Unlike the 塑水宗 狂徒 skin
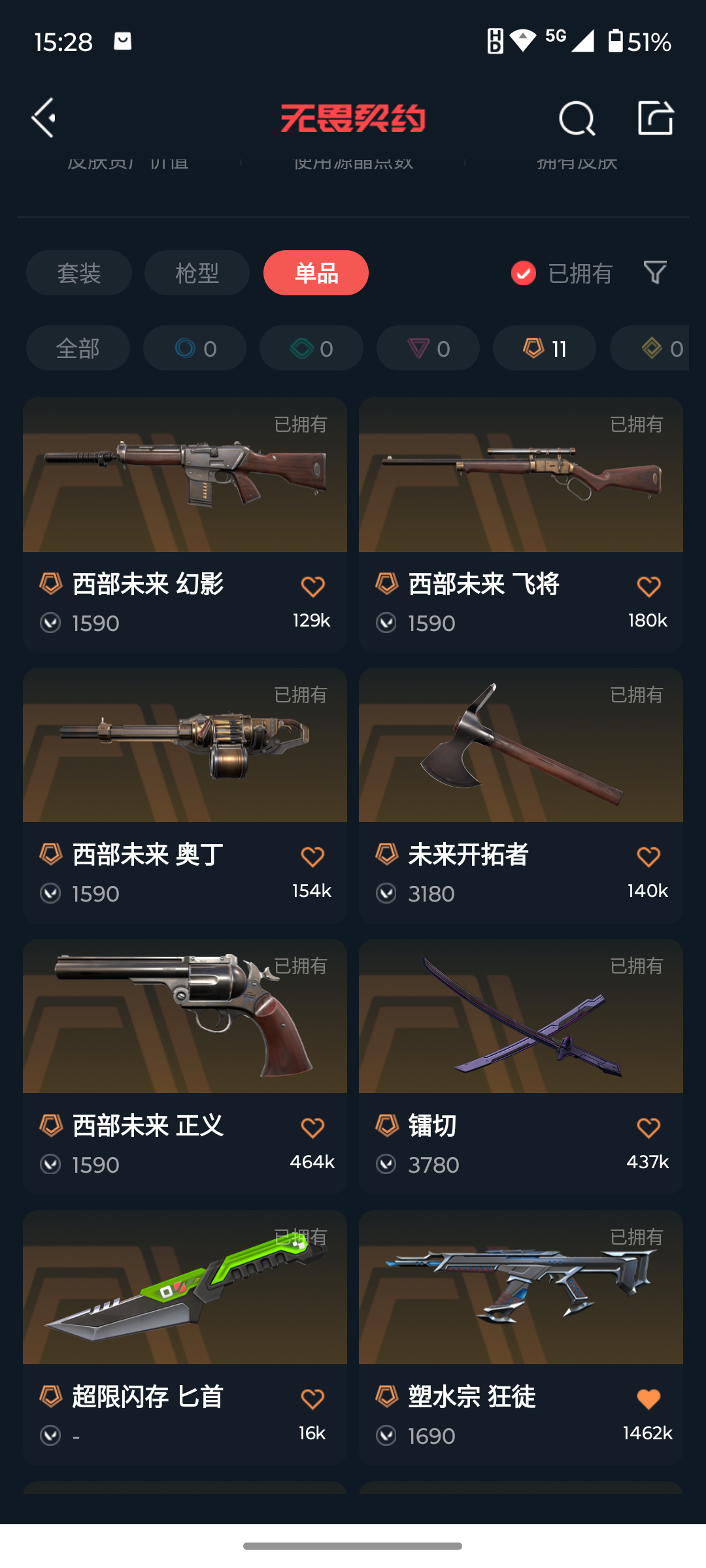Viewport: 706px width, 1568px height. click(x=648, y=1399)
